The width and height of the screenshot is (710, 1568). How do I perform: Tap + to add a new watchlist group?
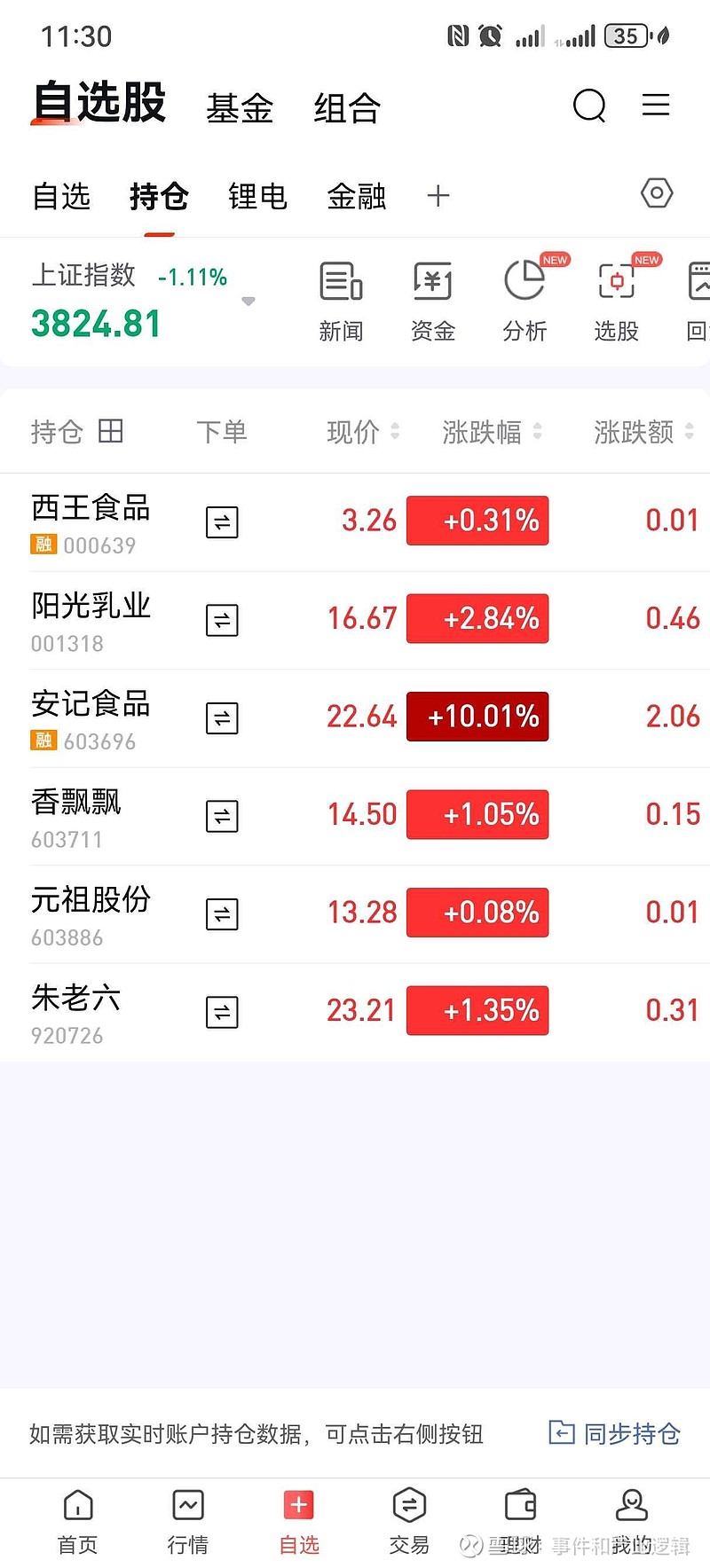[x=438, y=197]
